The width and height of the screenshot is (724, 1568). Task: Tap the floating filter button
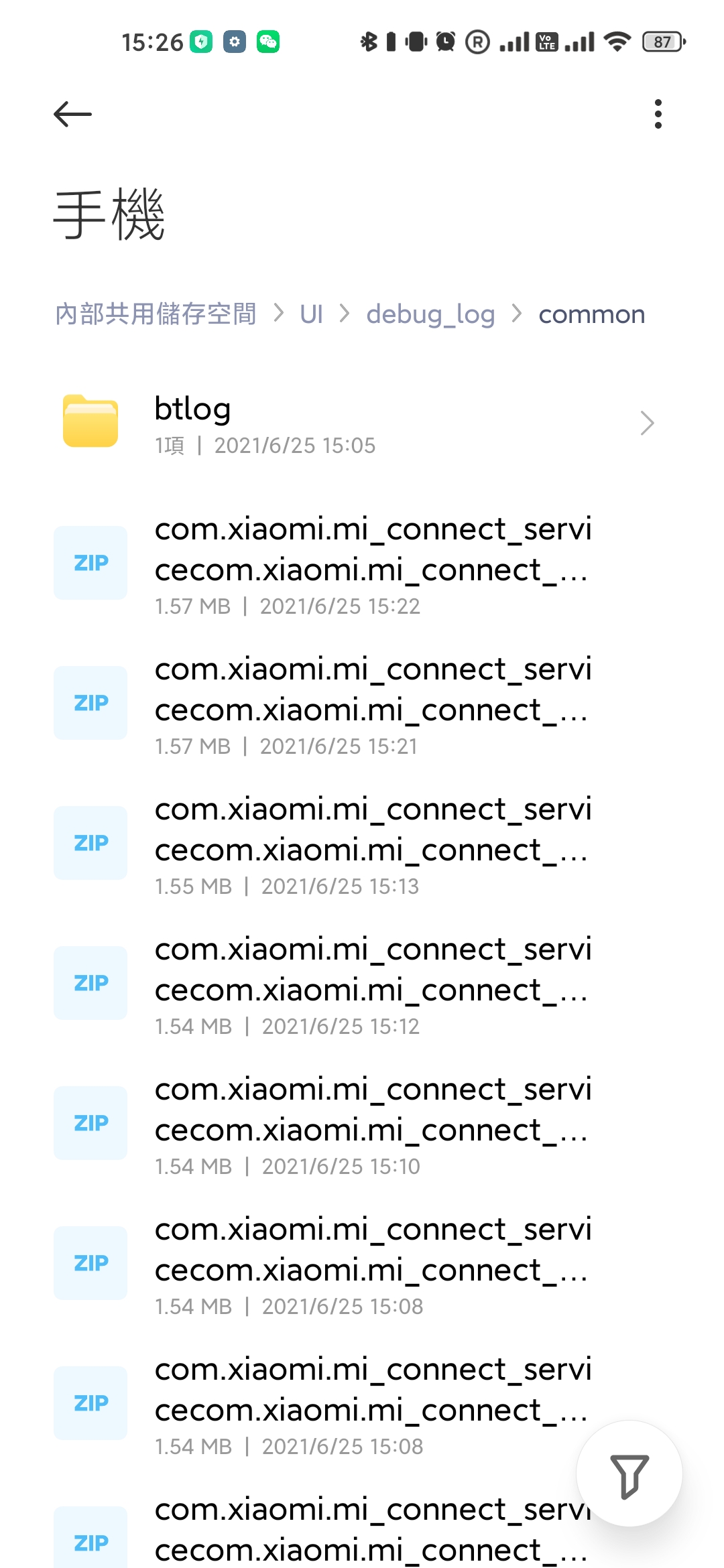(629, 1474)
